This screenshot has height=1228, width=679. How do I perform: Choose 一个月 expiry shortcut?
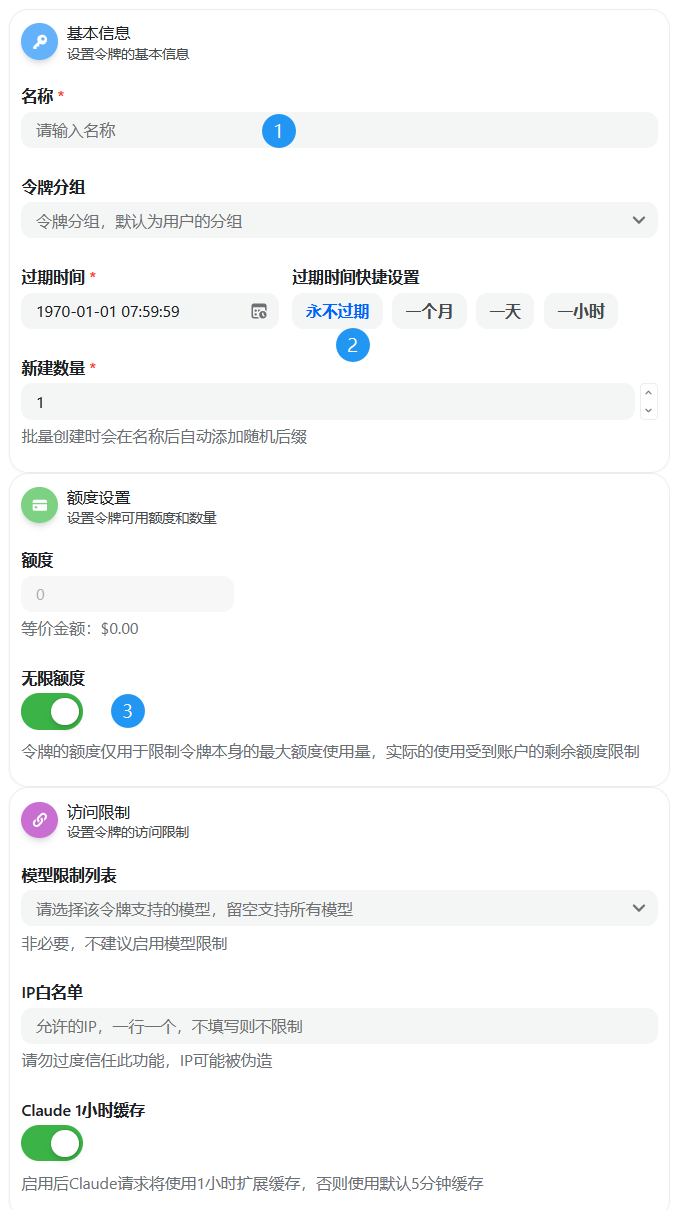point(429,311)
